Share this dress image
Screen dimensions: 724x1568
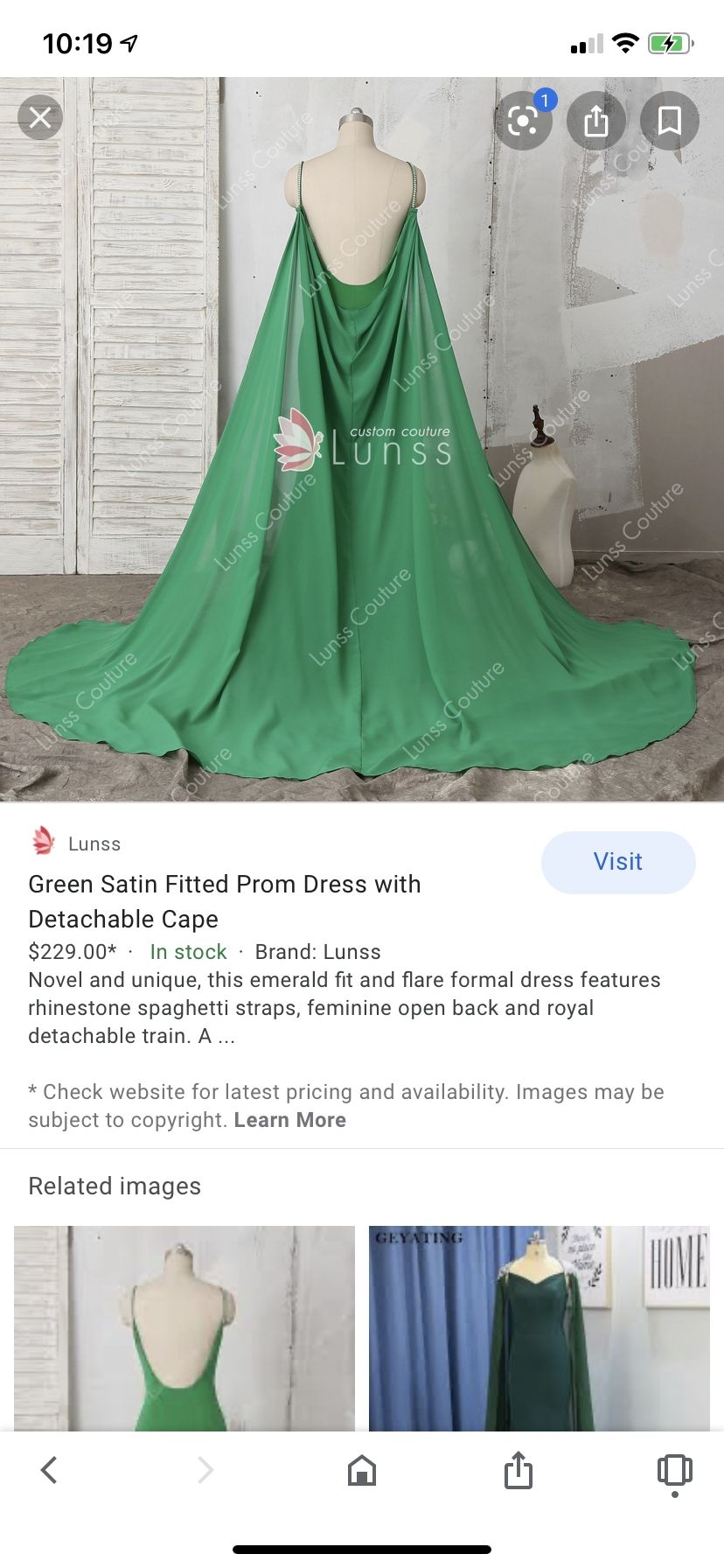point(596,121)
